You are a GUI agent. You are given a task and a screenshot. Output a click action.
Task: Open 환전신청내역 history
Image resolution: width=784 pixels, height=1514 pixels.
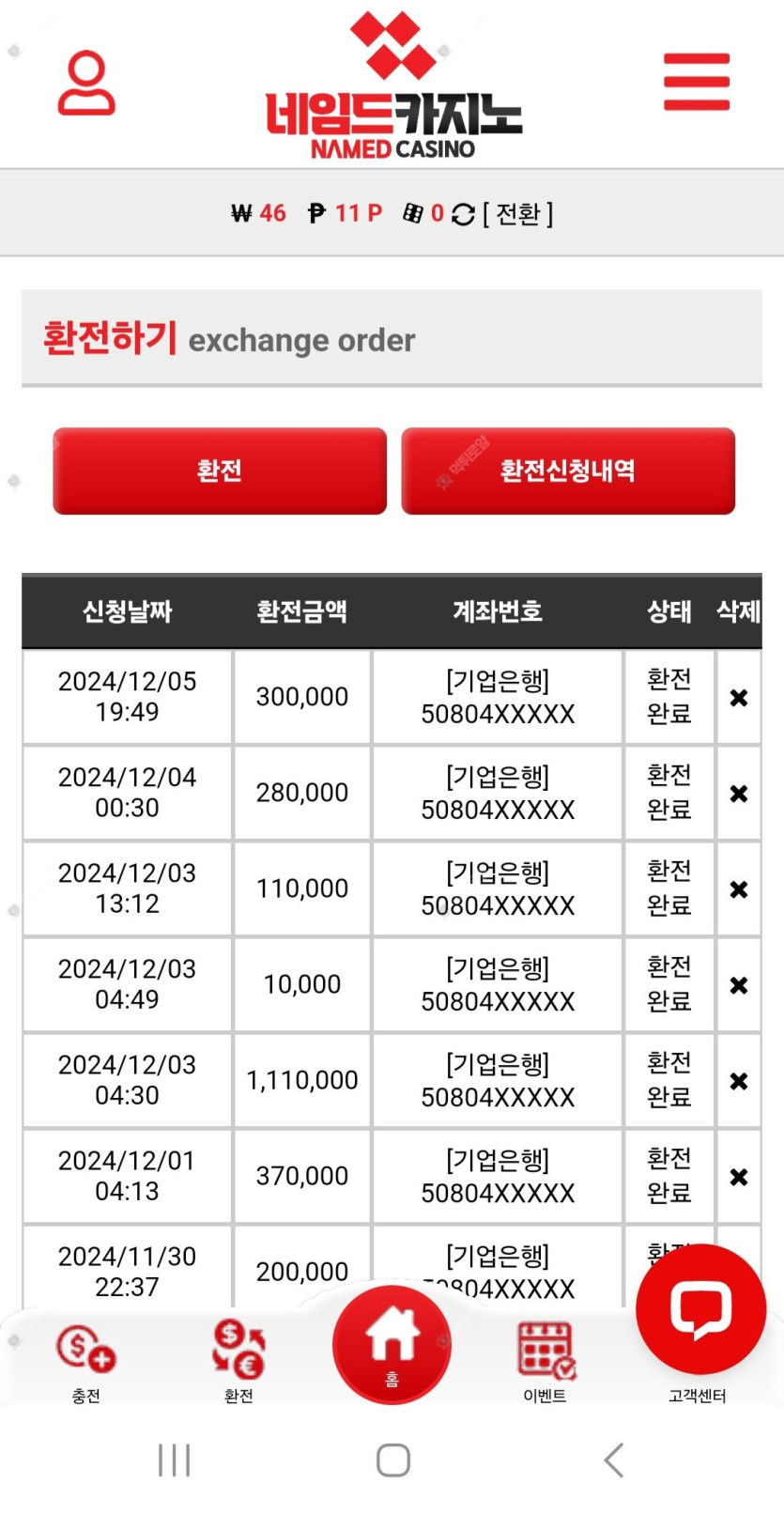567,471
